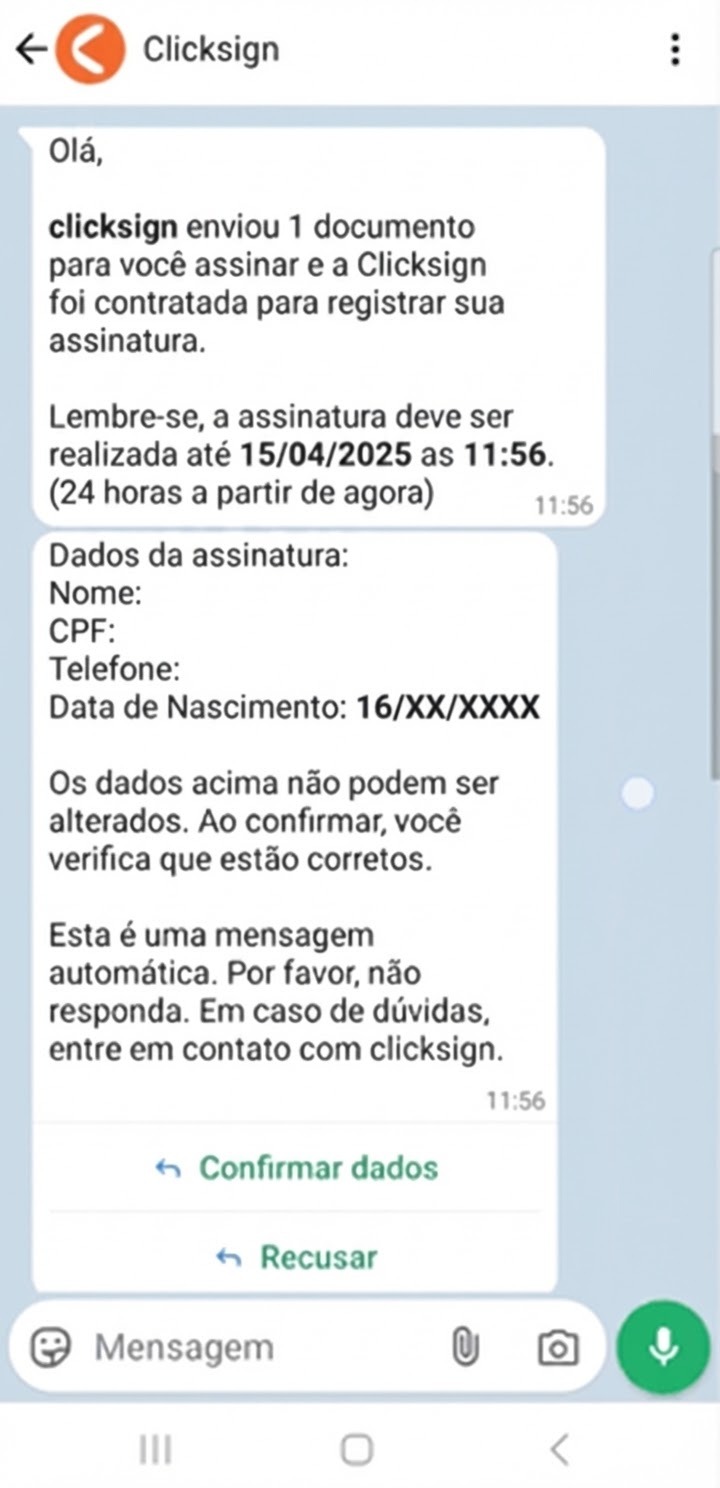The height and width of the screenshot is (1488, 720).
Task: Choose the Recusar reply option
Action: pyautogui.click(x=297, y=1257)
